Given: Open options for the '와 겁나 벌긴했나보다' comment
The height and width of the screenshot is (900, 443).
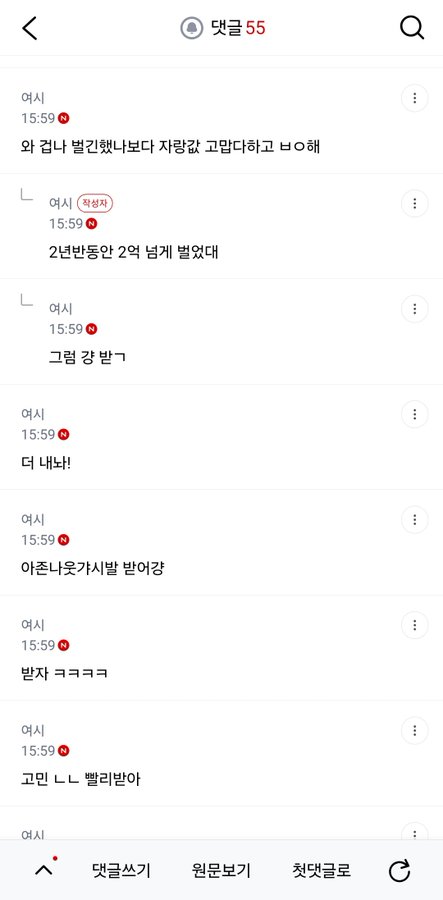Looking at the screenshot, I should [415, 98].
